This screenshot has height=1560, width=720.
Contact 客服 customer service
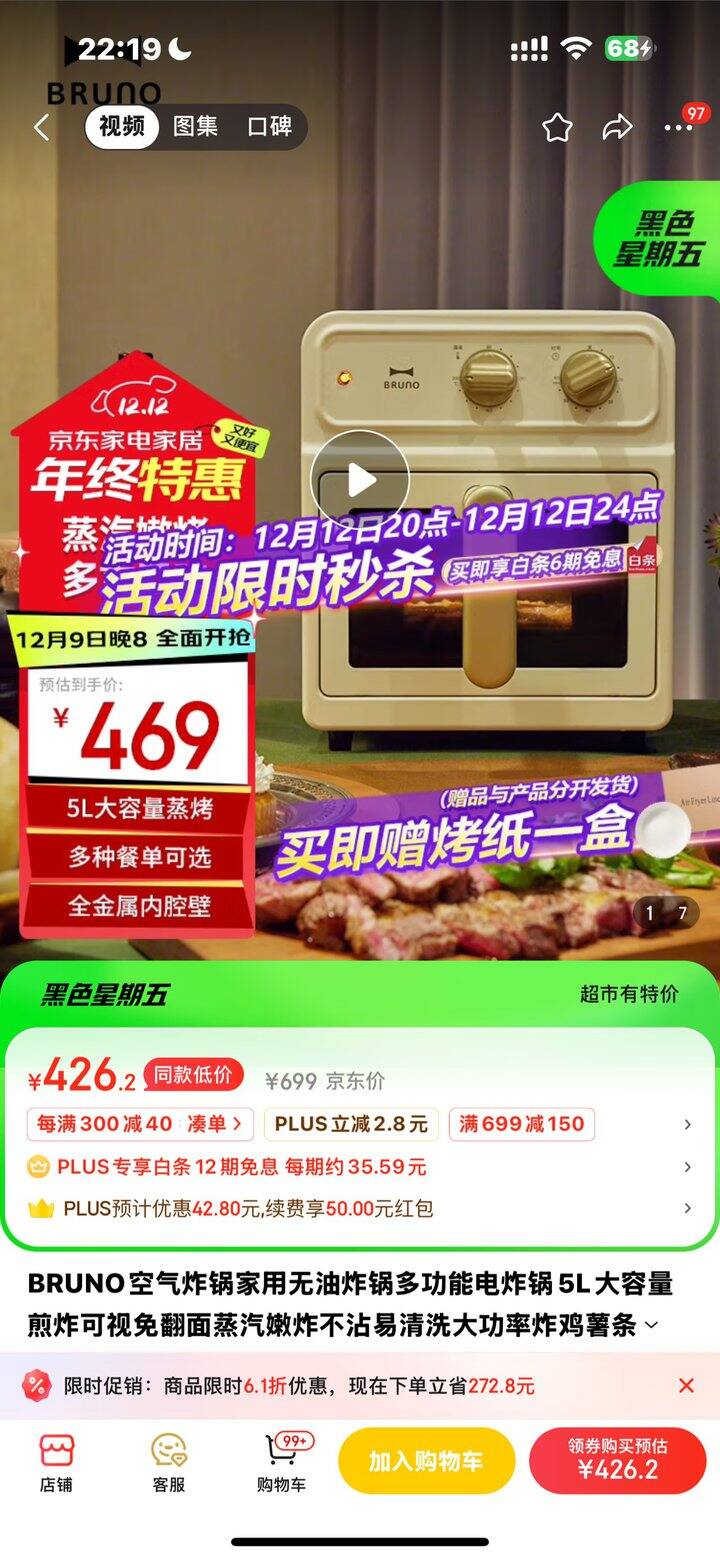169,1462
